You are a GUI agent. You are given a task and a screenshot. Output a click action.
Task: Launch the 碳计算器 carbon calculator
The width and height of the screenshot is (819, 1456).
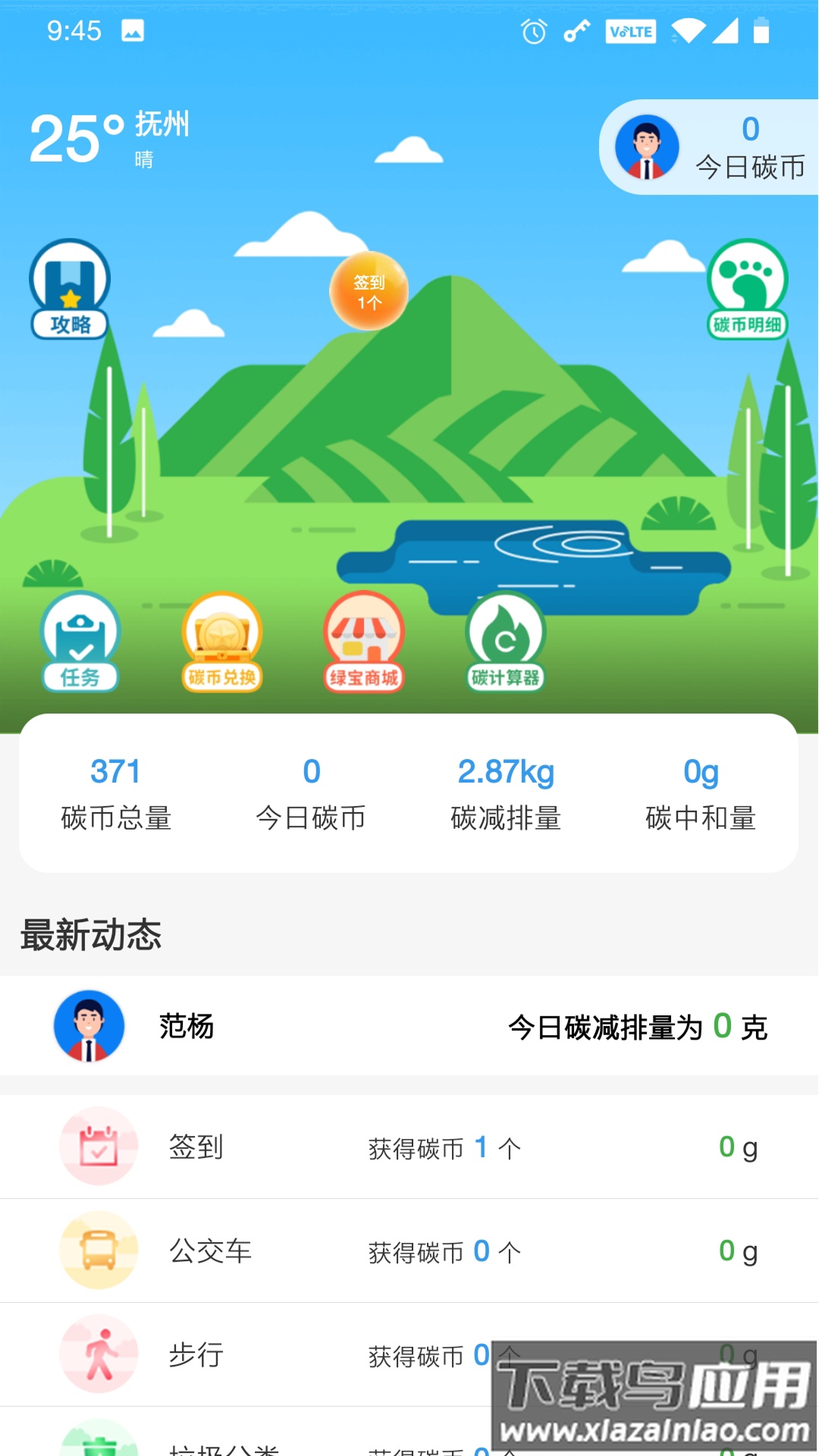506,641
